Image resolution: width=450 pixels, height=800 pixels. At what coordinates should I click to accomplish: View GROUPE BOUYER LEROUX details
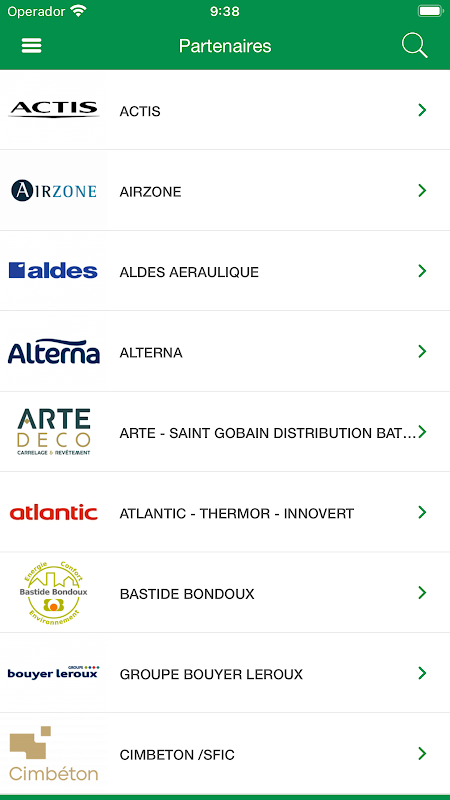(x=225, y=673)
